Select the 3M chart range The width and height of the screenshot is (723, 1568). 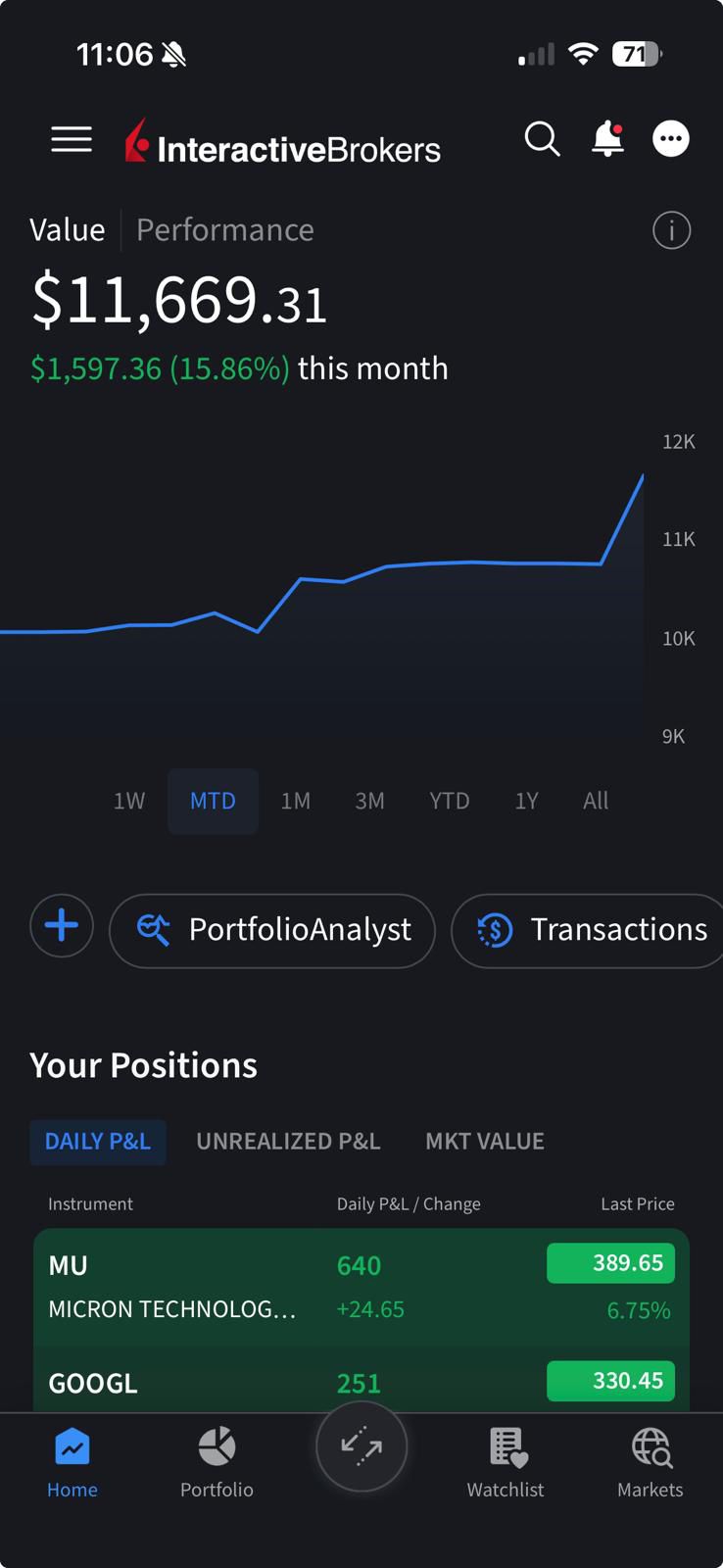(x=369, y=801)
